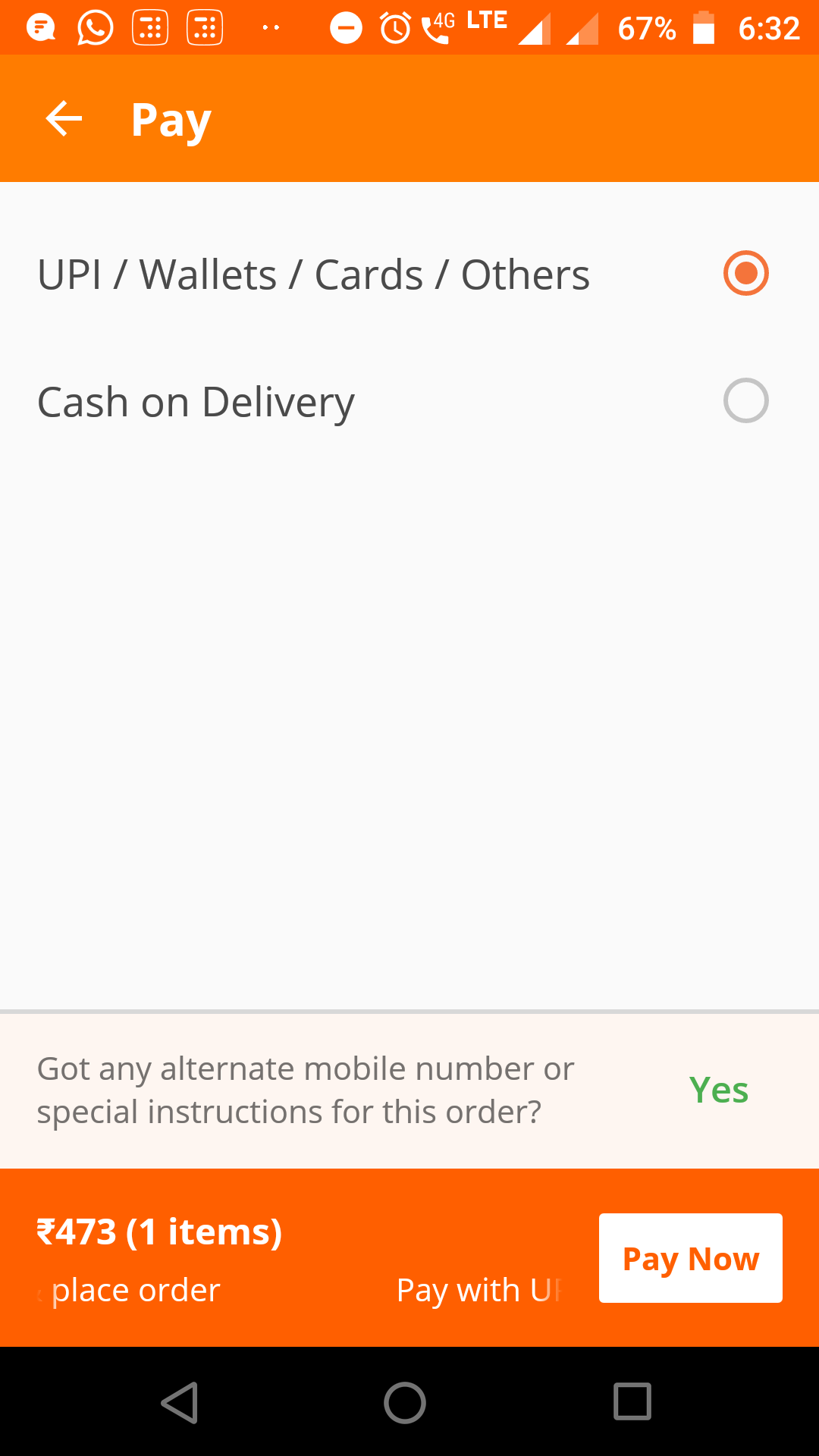Go back from the Pay screen
The height and width of the screenshot is (1456, 819).
click(x=64, y=119)
